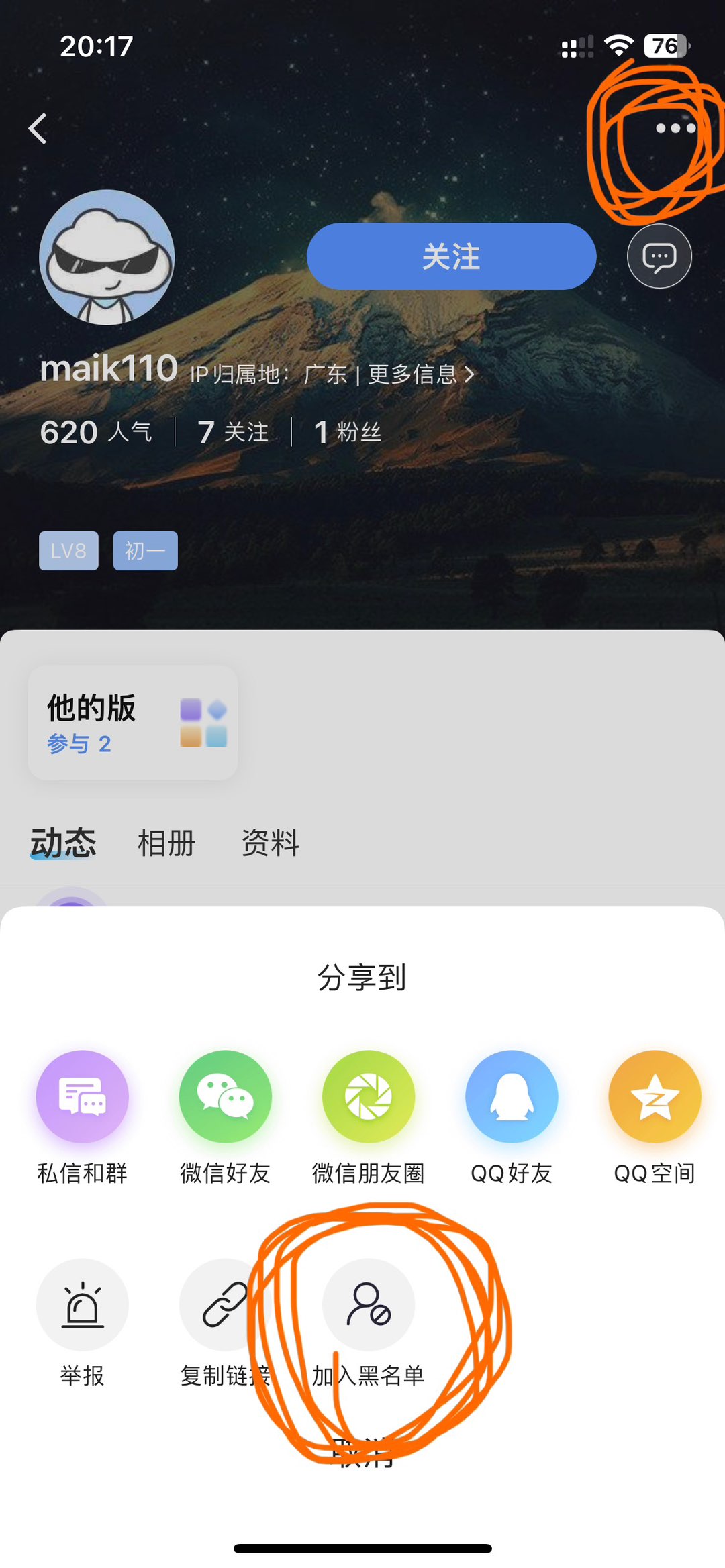Share to QQ好友
Image resolution: width=725 pixels, height=1568 pixels.
point(512,1097)
